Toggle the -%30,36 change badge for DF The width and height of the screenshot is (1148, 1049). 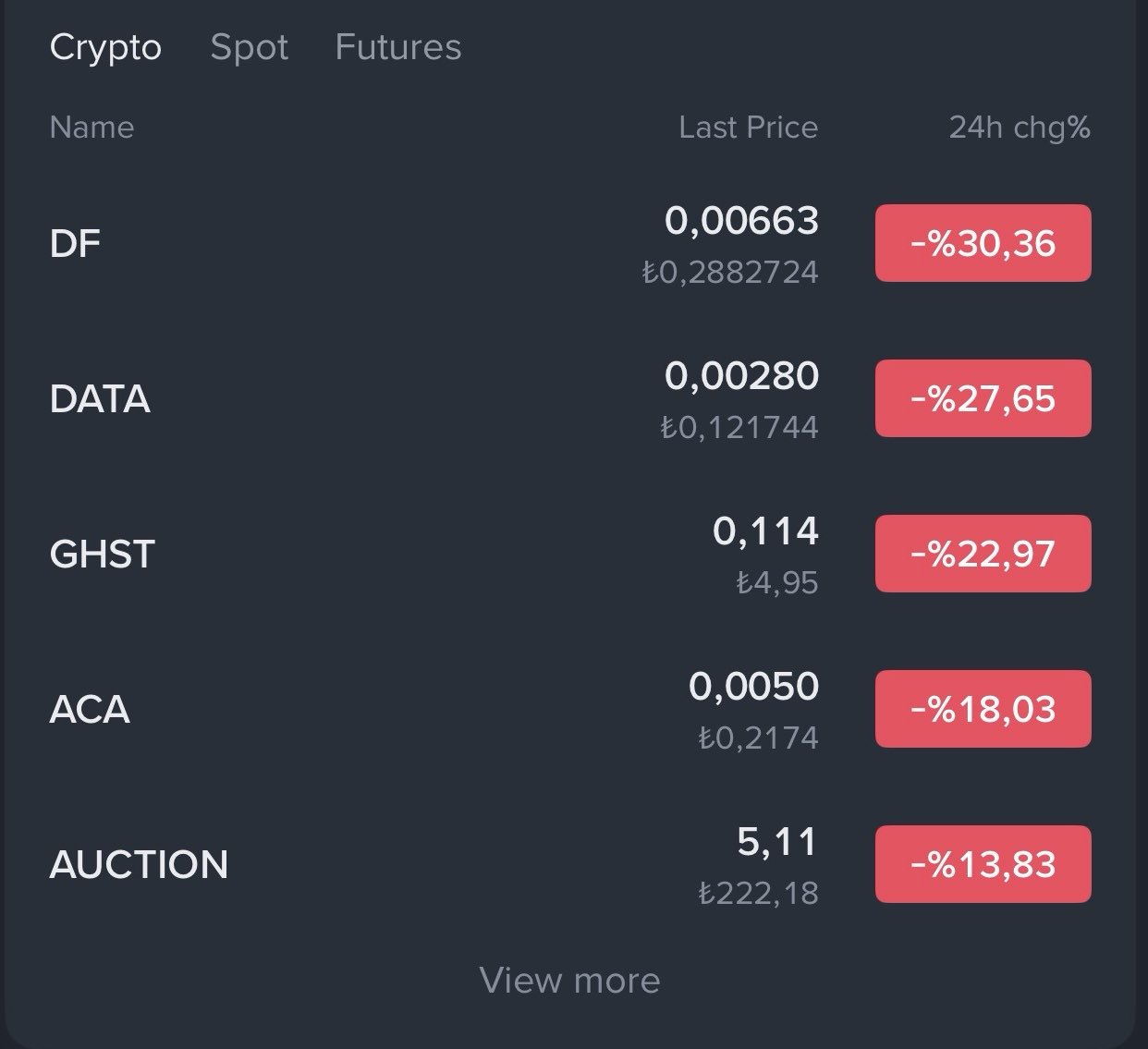pos(983,244)
